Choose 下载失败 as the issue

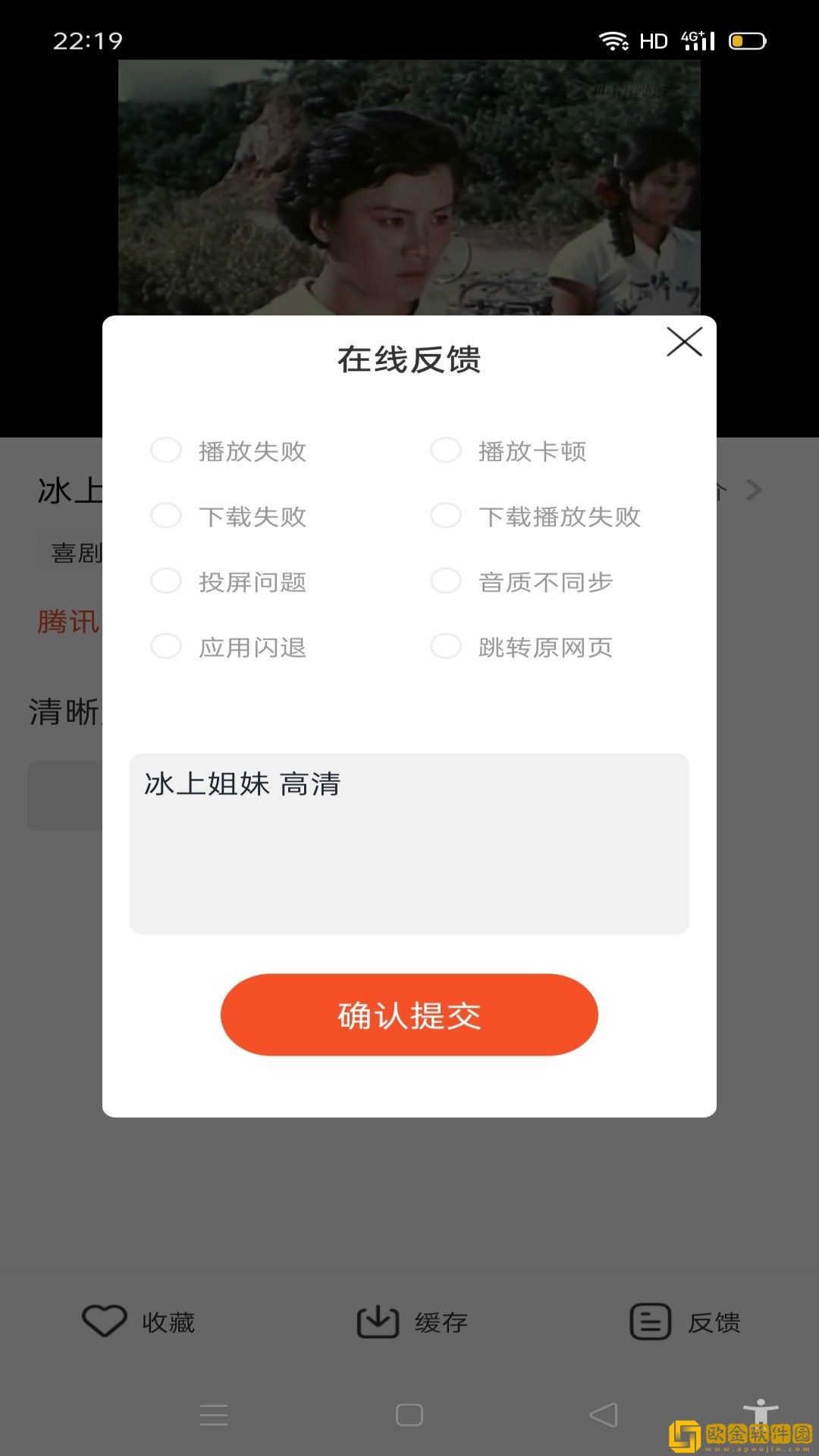tap(166, 516)
